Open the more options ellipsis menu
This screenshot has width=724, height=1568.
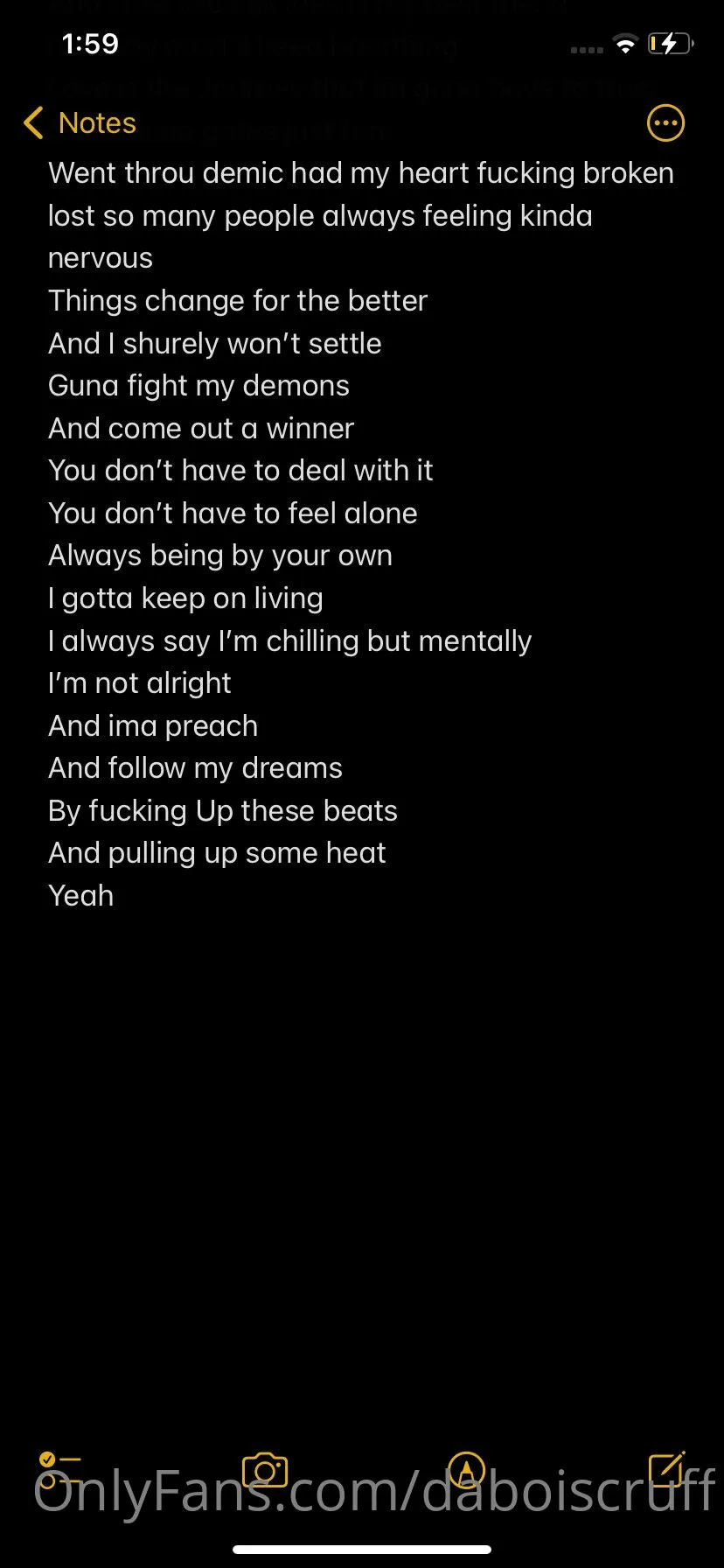(665, 123)
